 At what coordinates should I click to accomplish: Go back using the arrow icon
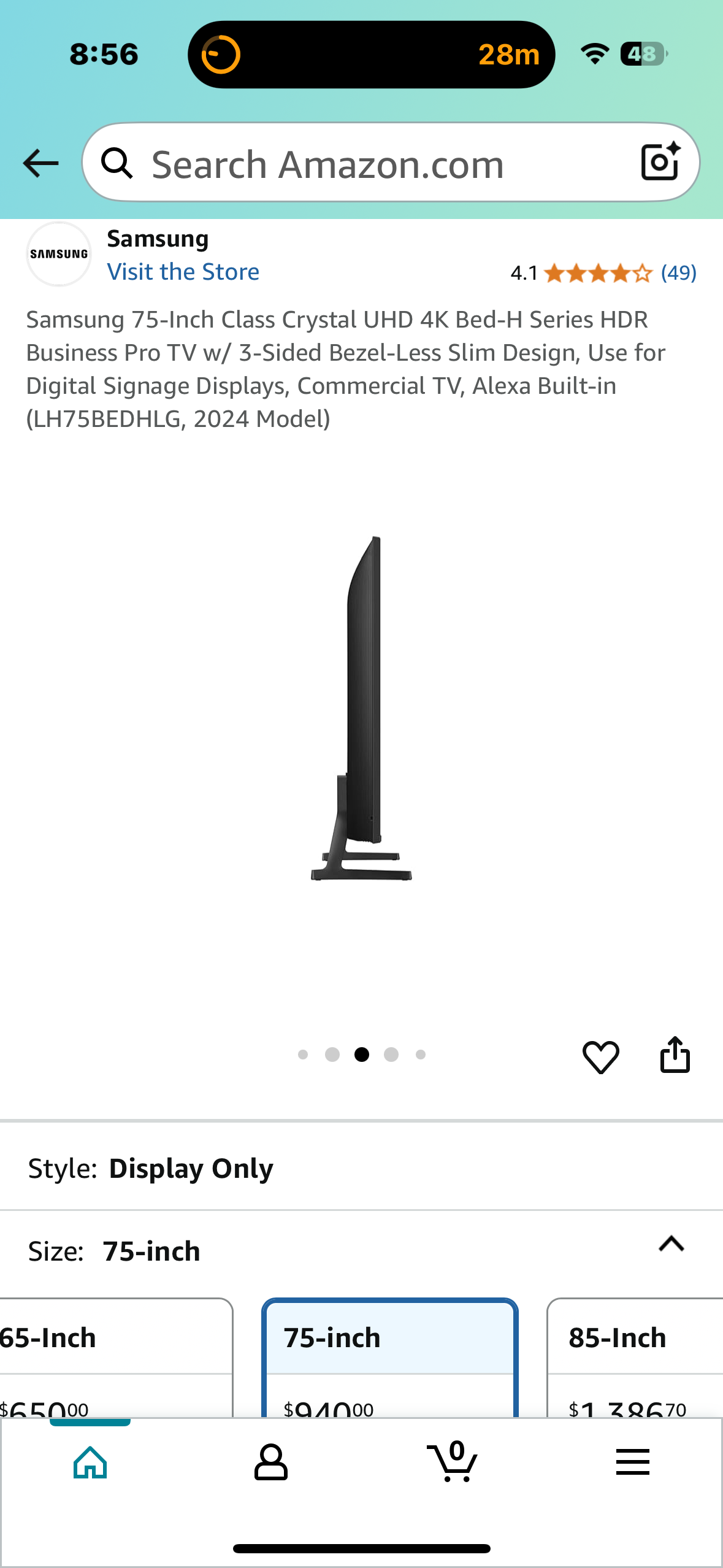[x=40, y=163]
